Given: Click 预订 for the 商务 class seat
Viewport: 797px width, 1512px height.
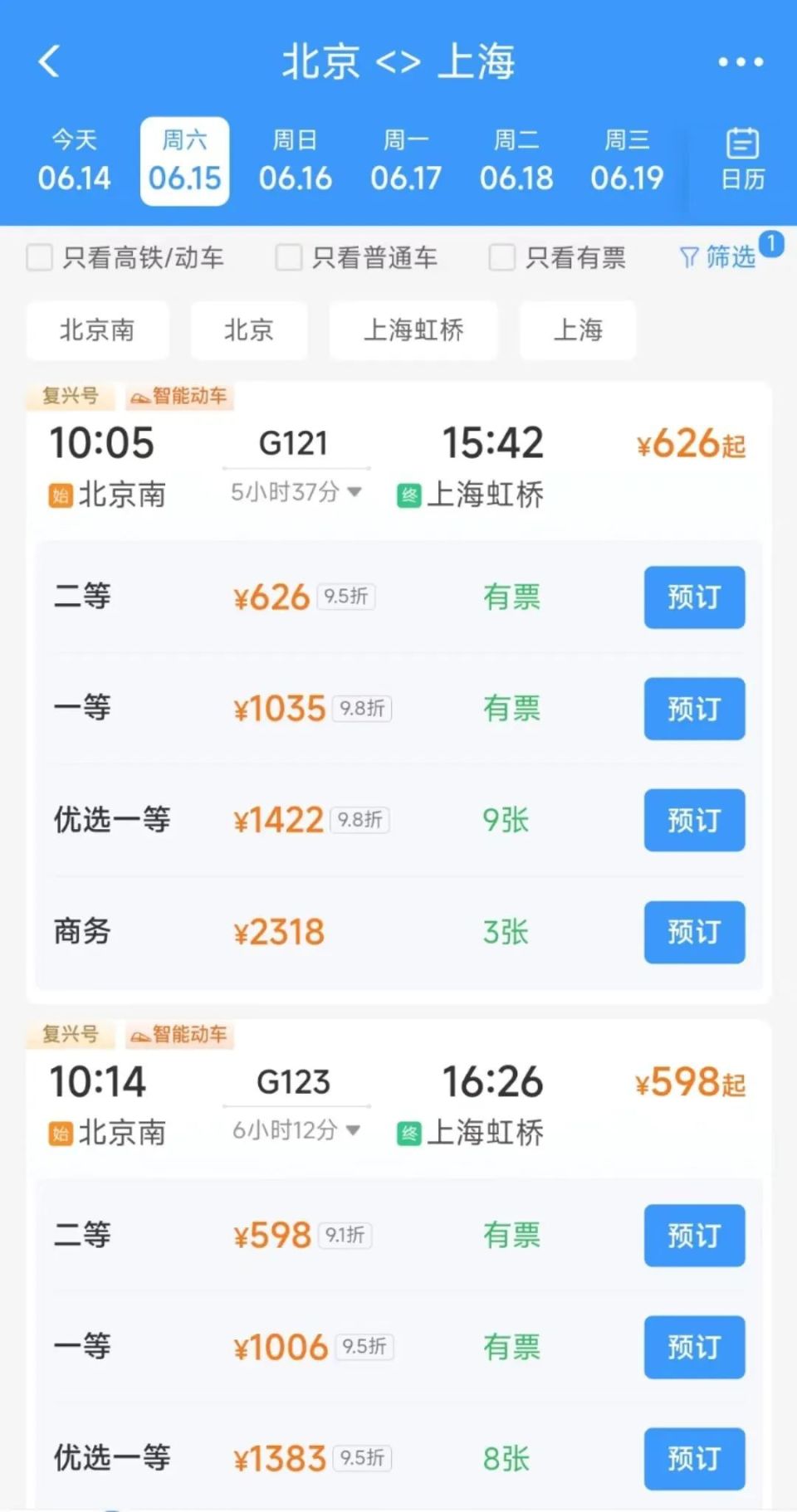Looking at the screenshot, I should pyautogui.click(x=694, y=932).
